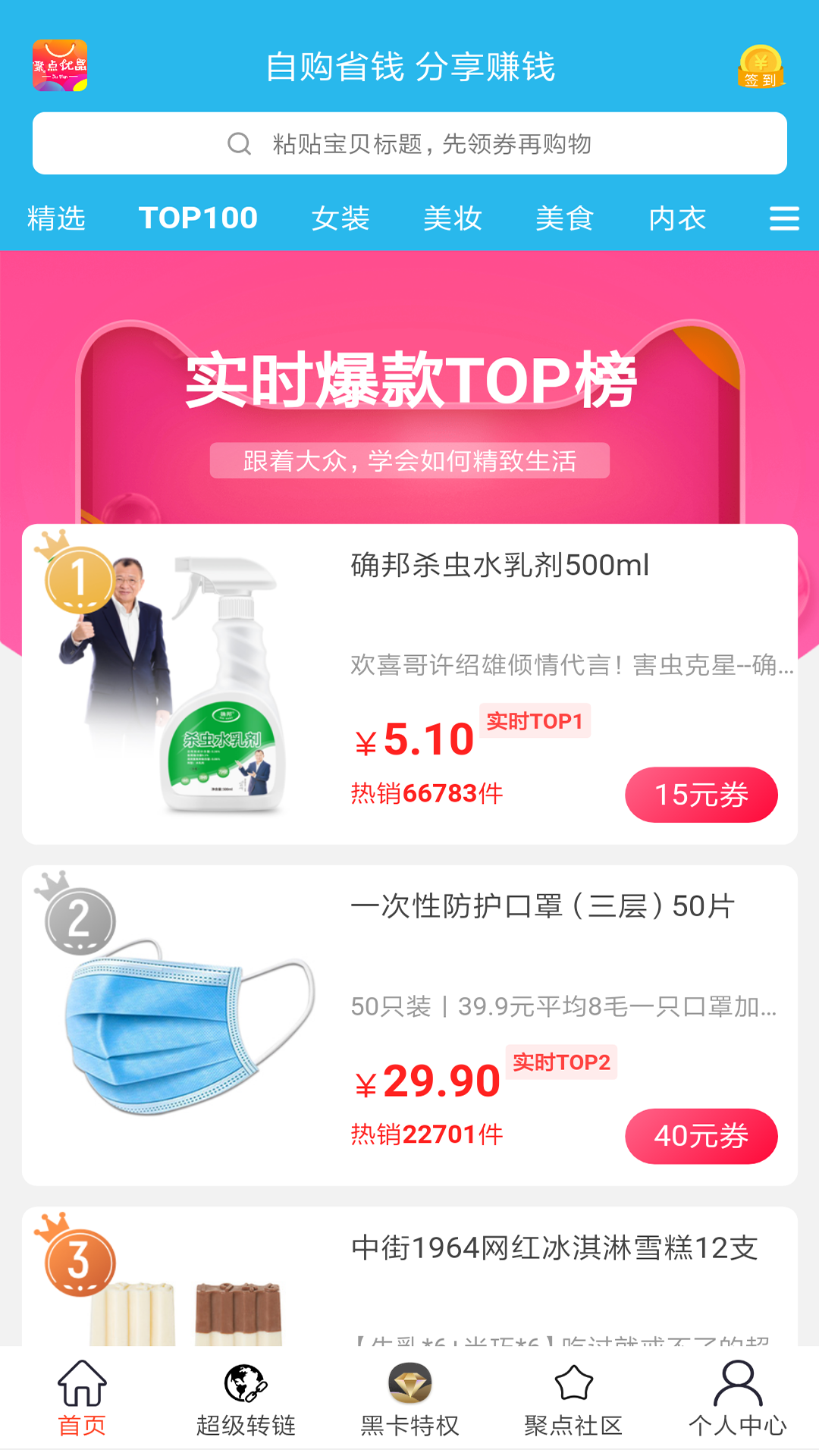Select the 内衣 category tab
819x1456 pixels.
[677, 218]
